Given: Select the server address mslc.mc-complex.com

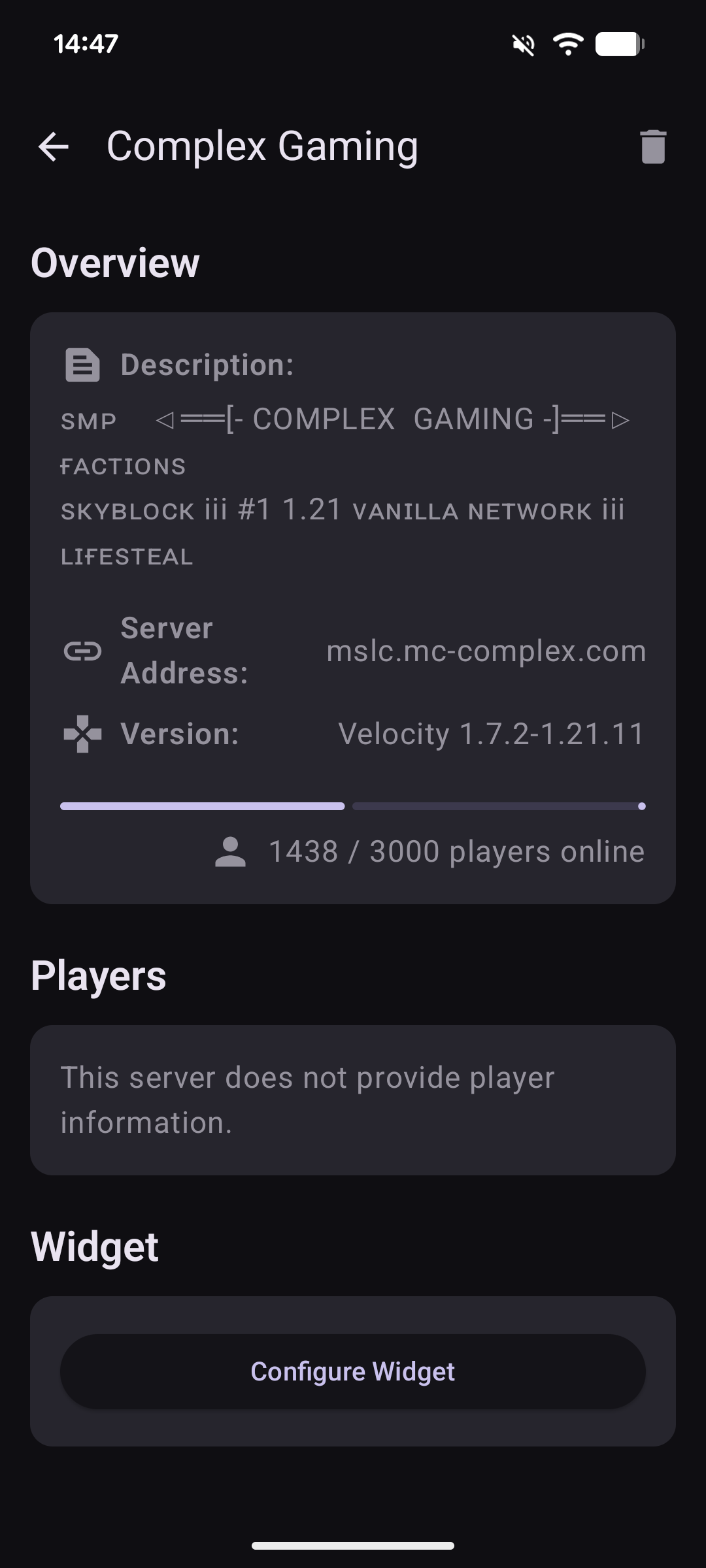Looking at the screenshot, I should tap(486, 651).
